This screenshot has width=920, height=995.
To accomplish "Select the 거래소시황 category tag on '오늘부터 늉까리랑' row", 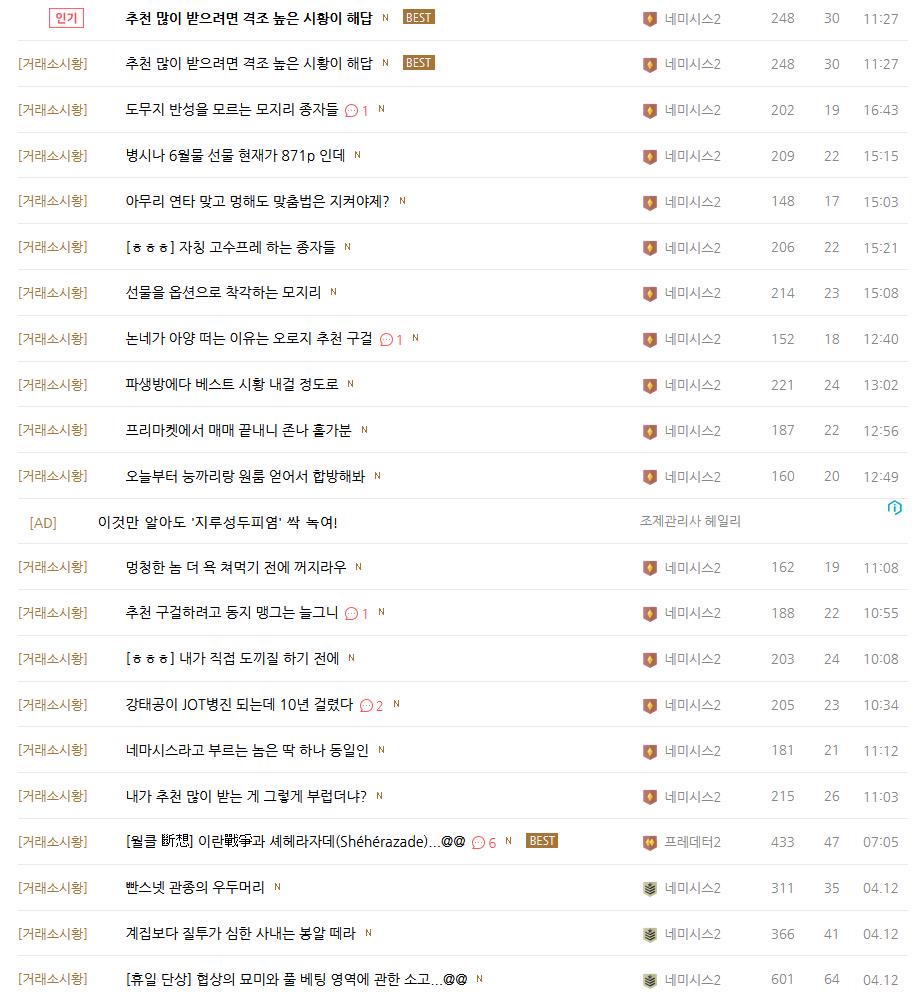I will click(x=52, y=476).
